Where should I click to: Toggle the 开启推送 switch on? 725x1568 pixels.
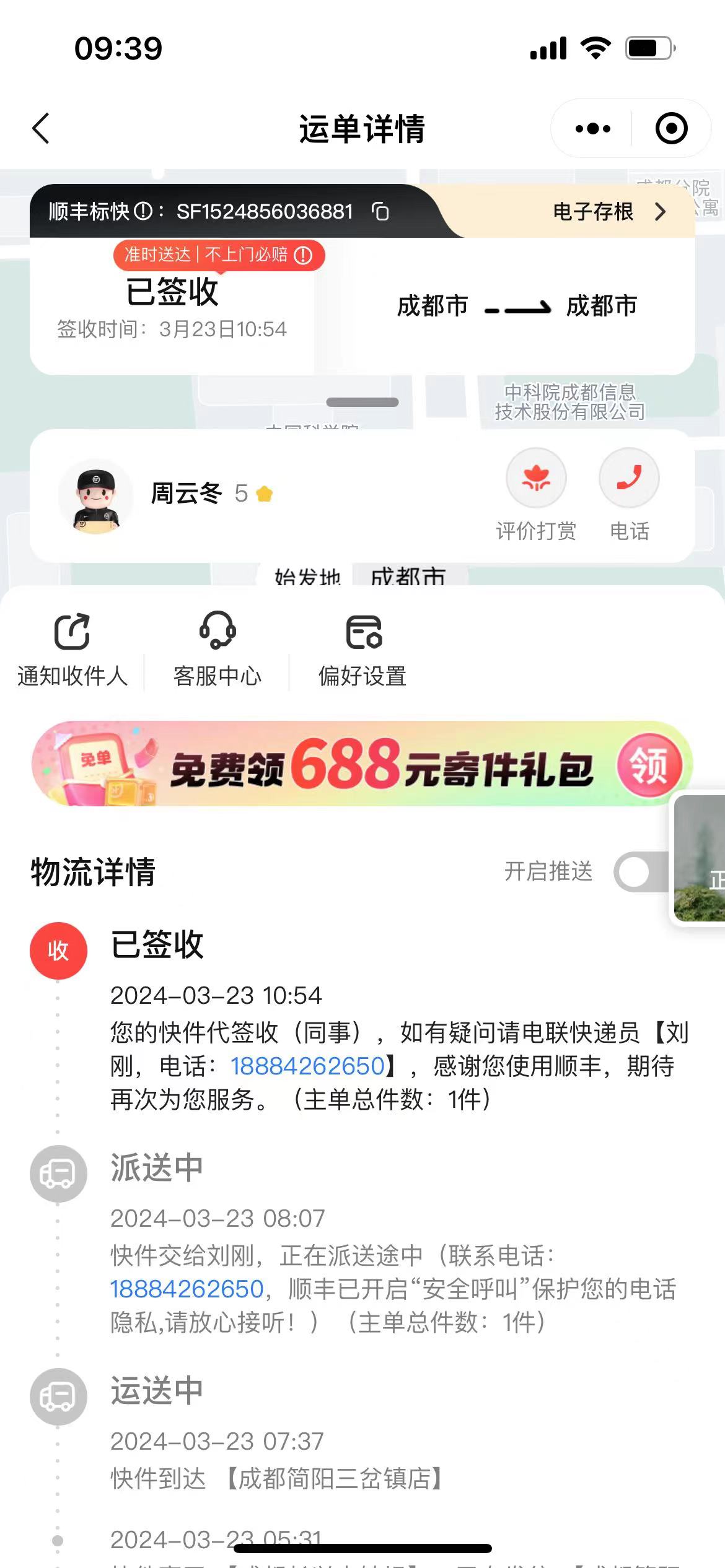(x=642, y=872)
